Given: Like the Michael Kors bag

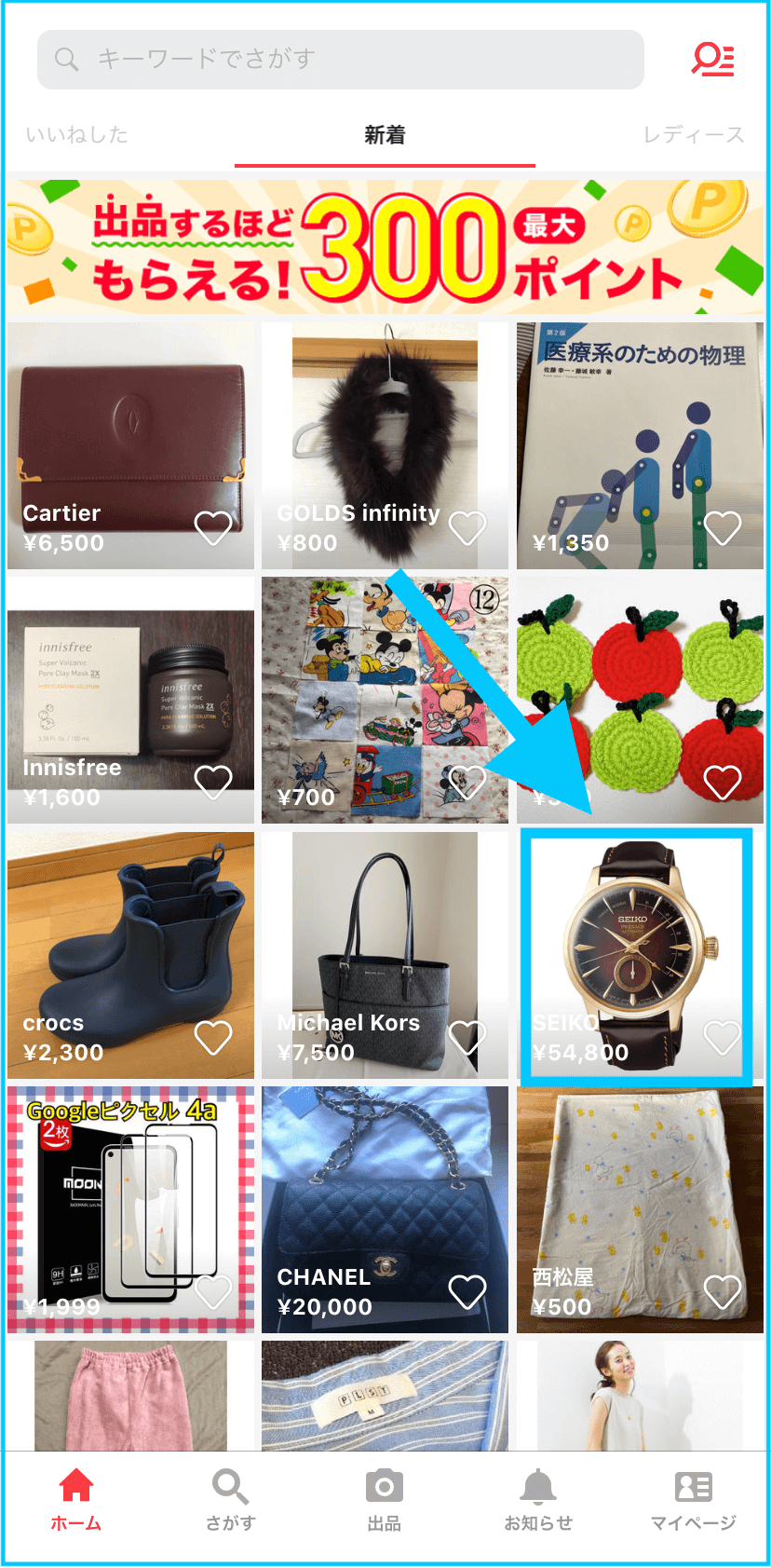Looking at the screenshot, I should click(467, 1037).
